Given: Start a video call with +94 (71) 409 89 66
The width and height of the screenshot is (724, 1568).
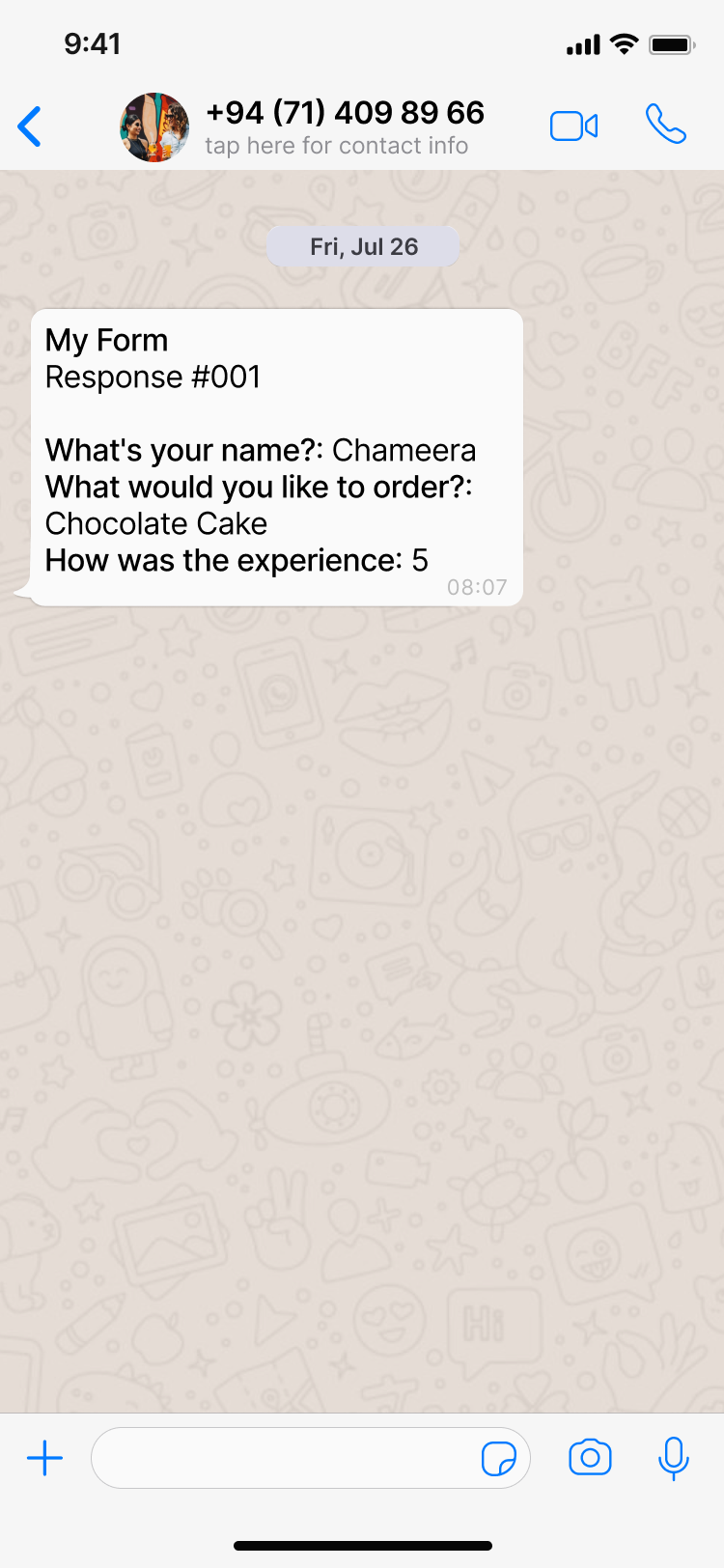Looking at the screenshot, I should [573, 126].
